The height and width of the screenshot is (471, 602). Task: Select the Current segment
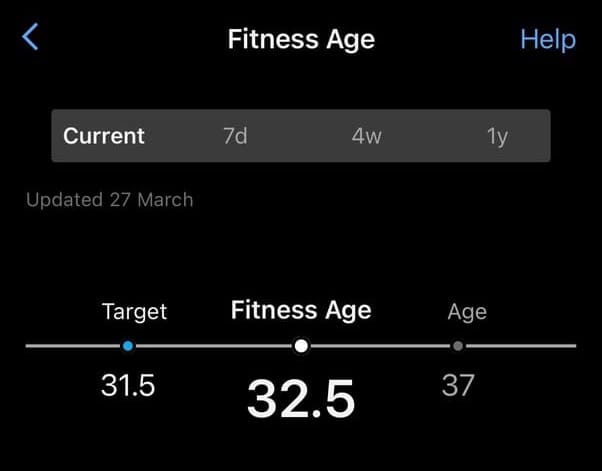pos(104,136)
